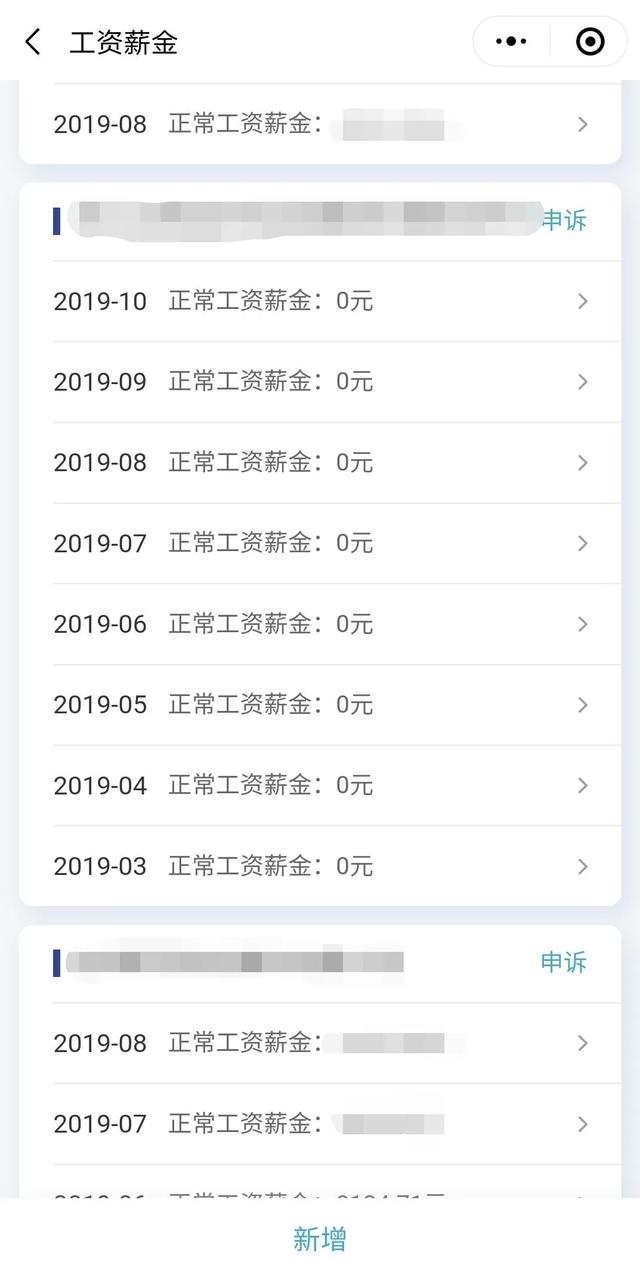Select the 2019-04 salary record
640x1268 pixels.
[320, 786]
